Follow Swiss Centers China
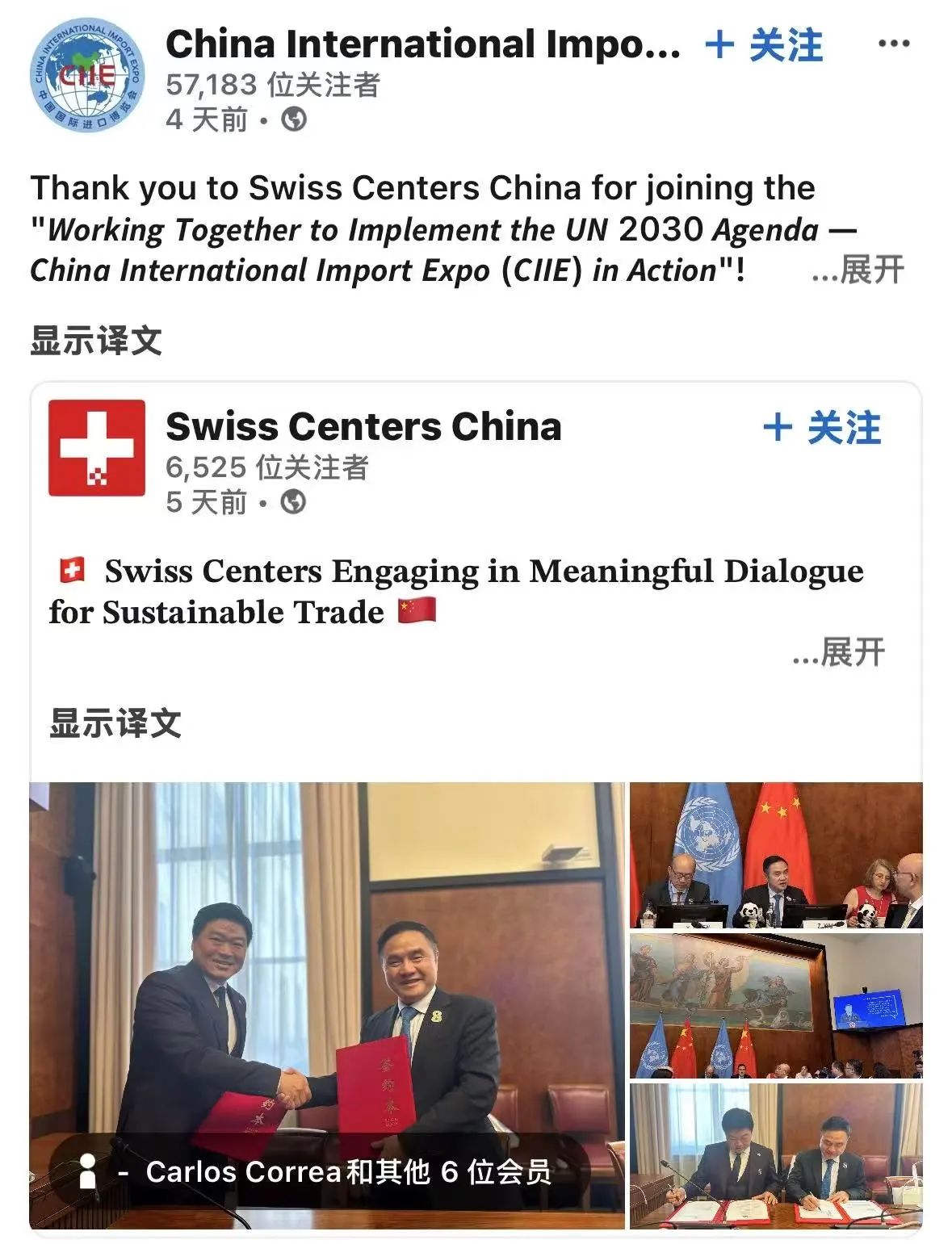 coord(822,427)
